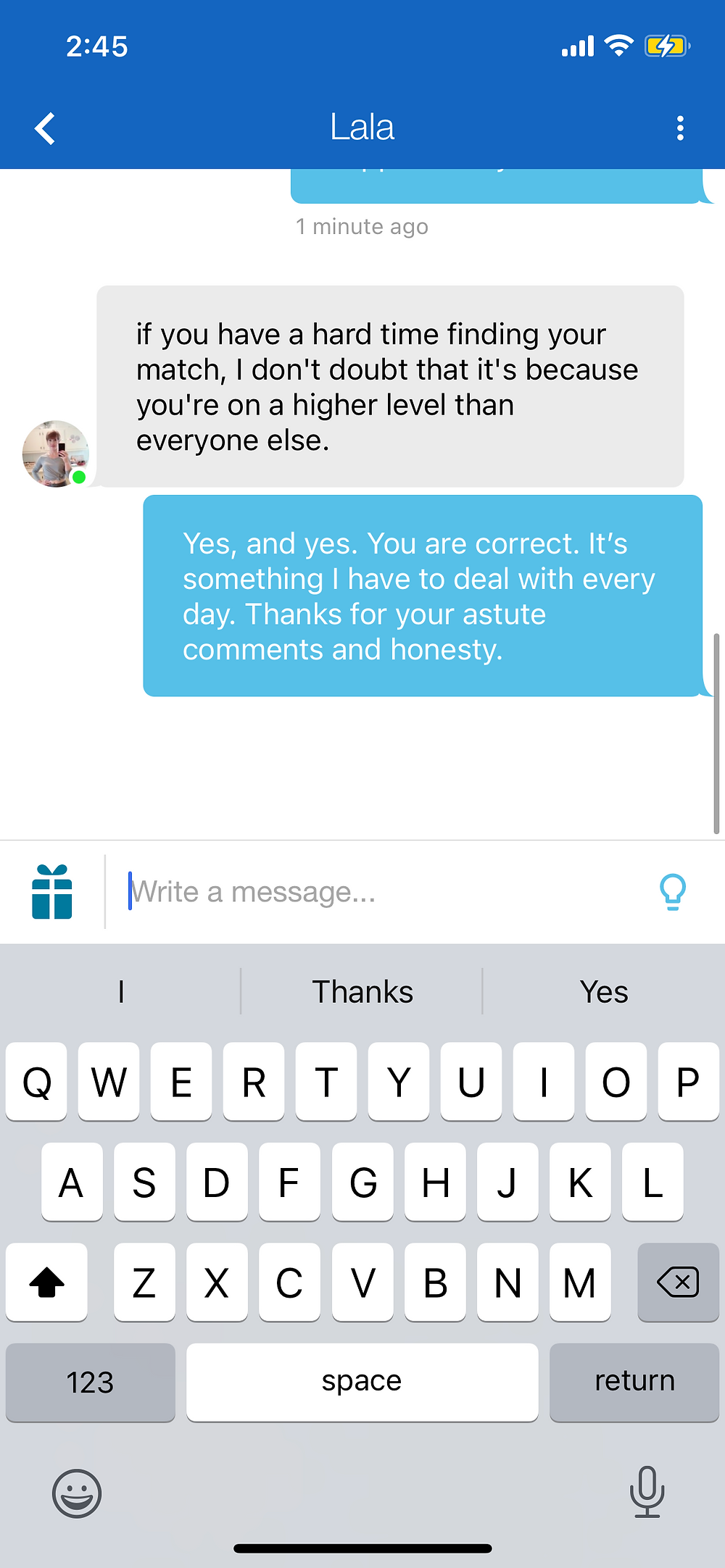Open the three-dot overflow menu
This screenshot has height=1568, width=725.
(x=680, y=128)
